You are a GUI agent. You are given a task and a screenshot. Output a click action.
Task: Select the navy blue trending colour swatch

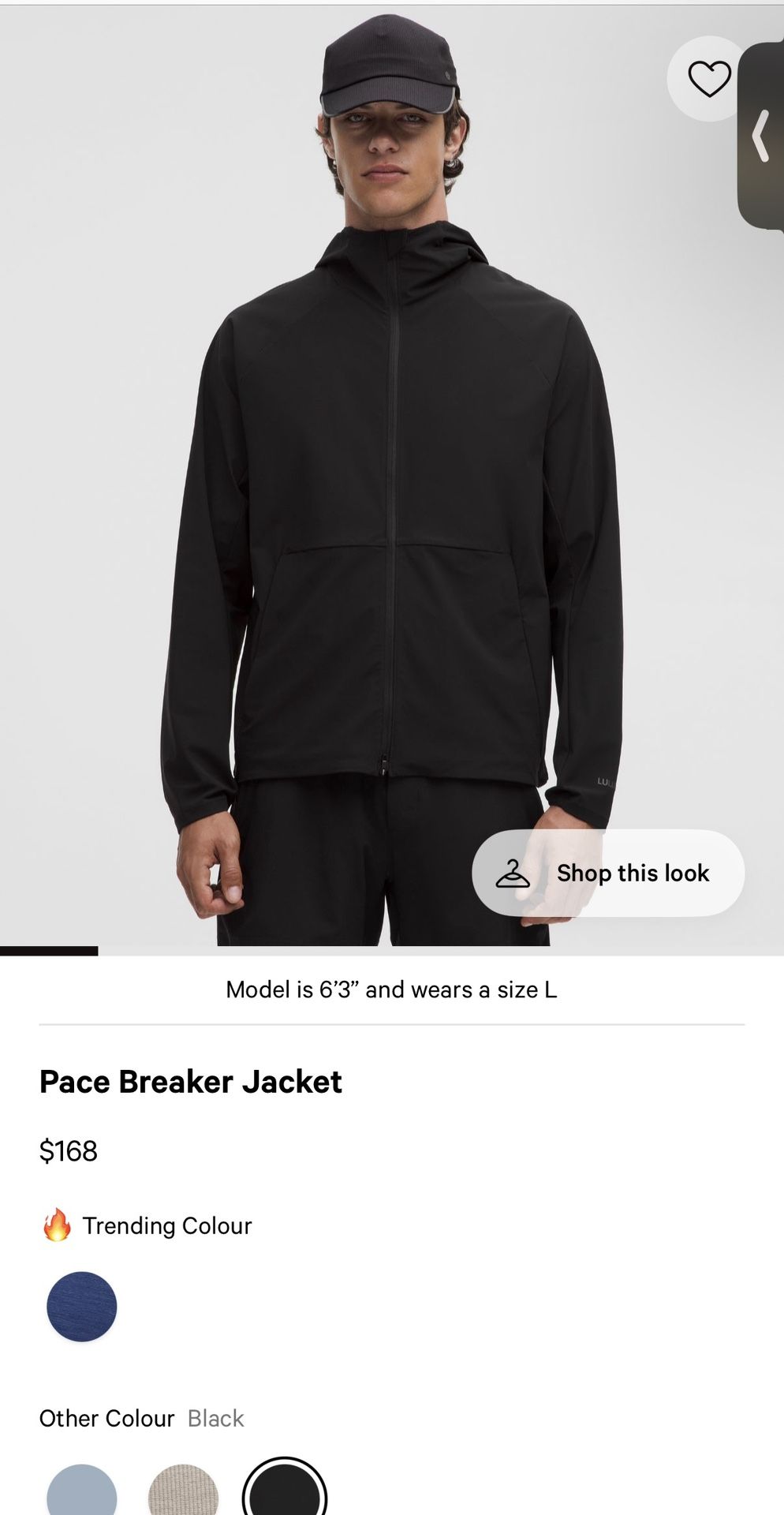point(82,1306)
